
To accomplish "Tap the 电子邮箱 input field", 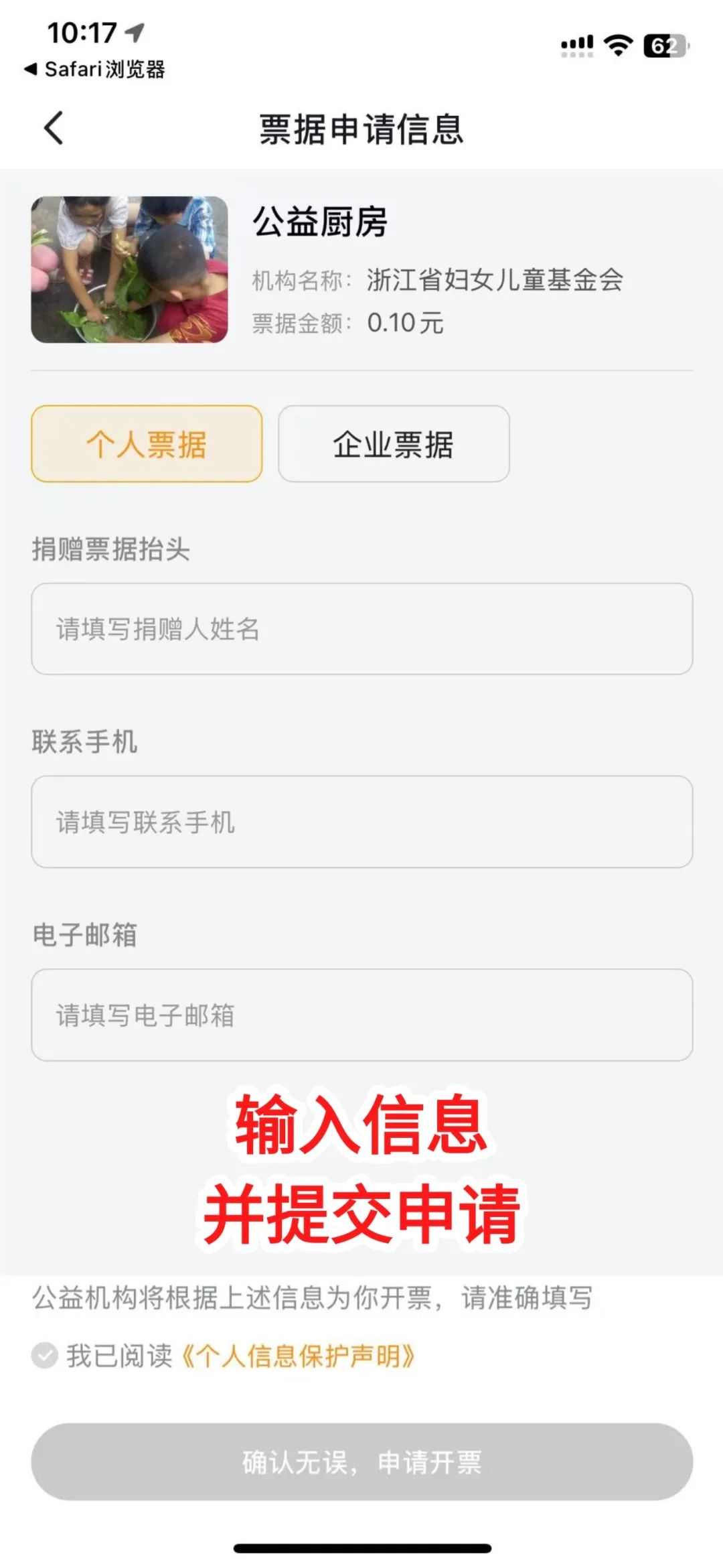I will click(361, 1015).
